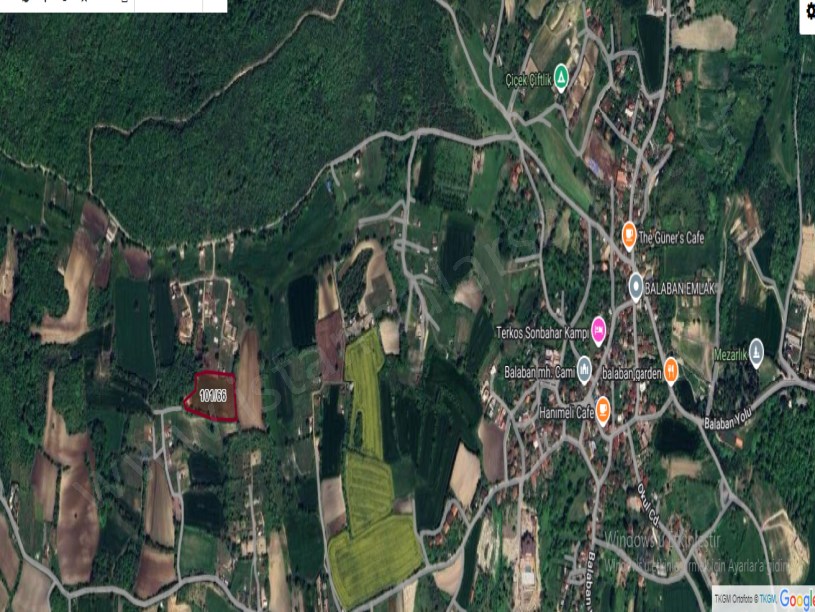View Terkos Sonbahar Kampı marker details
This screenshot has width=815, height=612.
point(599,330)
